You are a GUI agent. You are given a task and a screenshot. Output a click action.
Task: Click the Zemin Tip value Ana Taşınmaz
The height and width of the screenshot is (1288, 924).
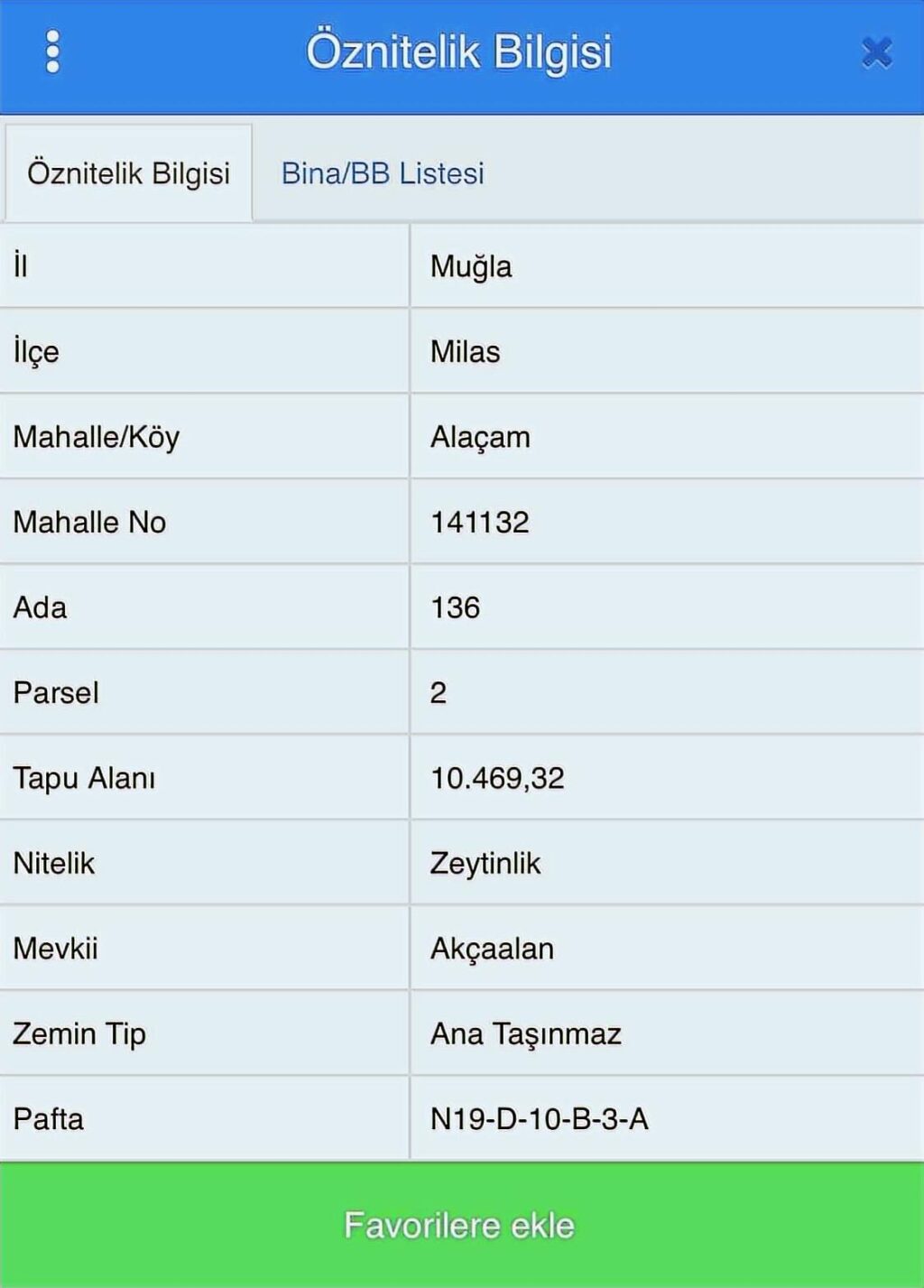click(526, 1033)
